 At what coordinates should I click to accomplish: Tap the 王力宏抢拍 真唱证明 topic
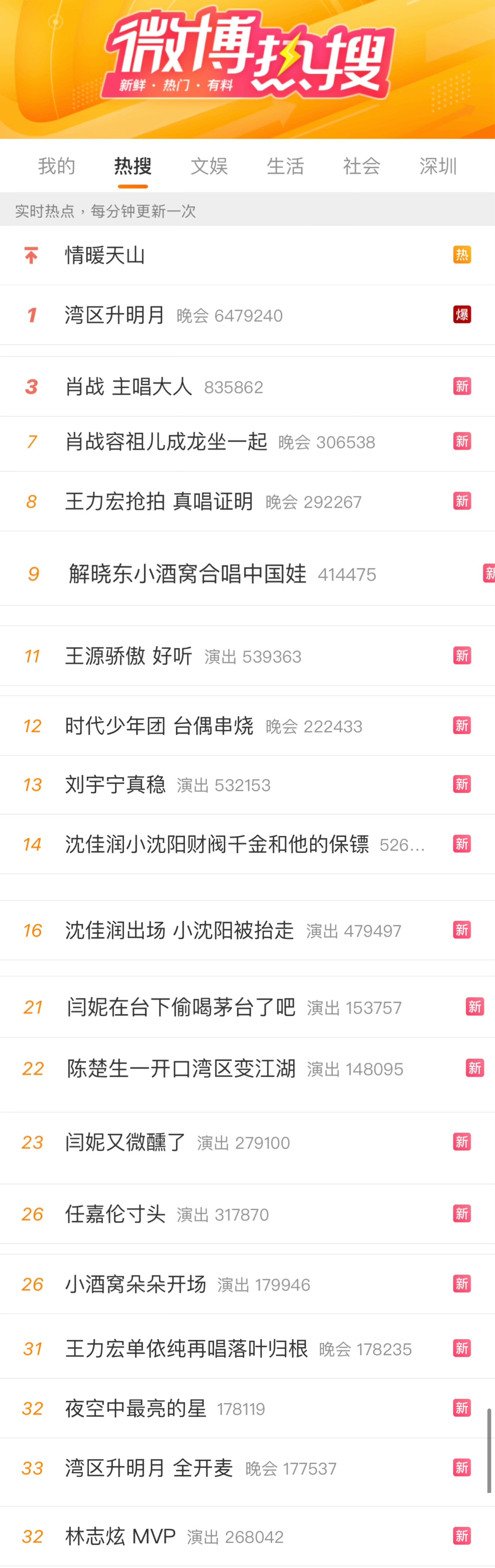[159, 501]
